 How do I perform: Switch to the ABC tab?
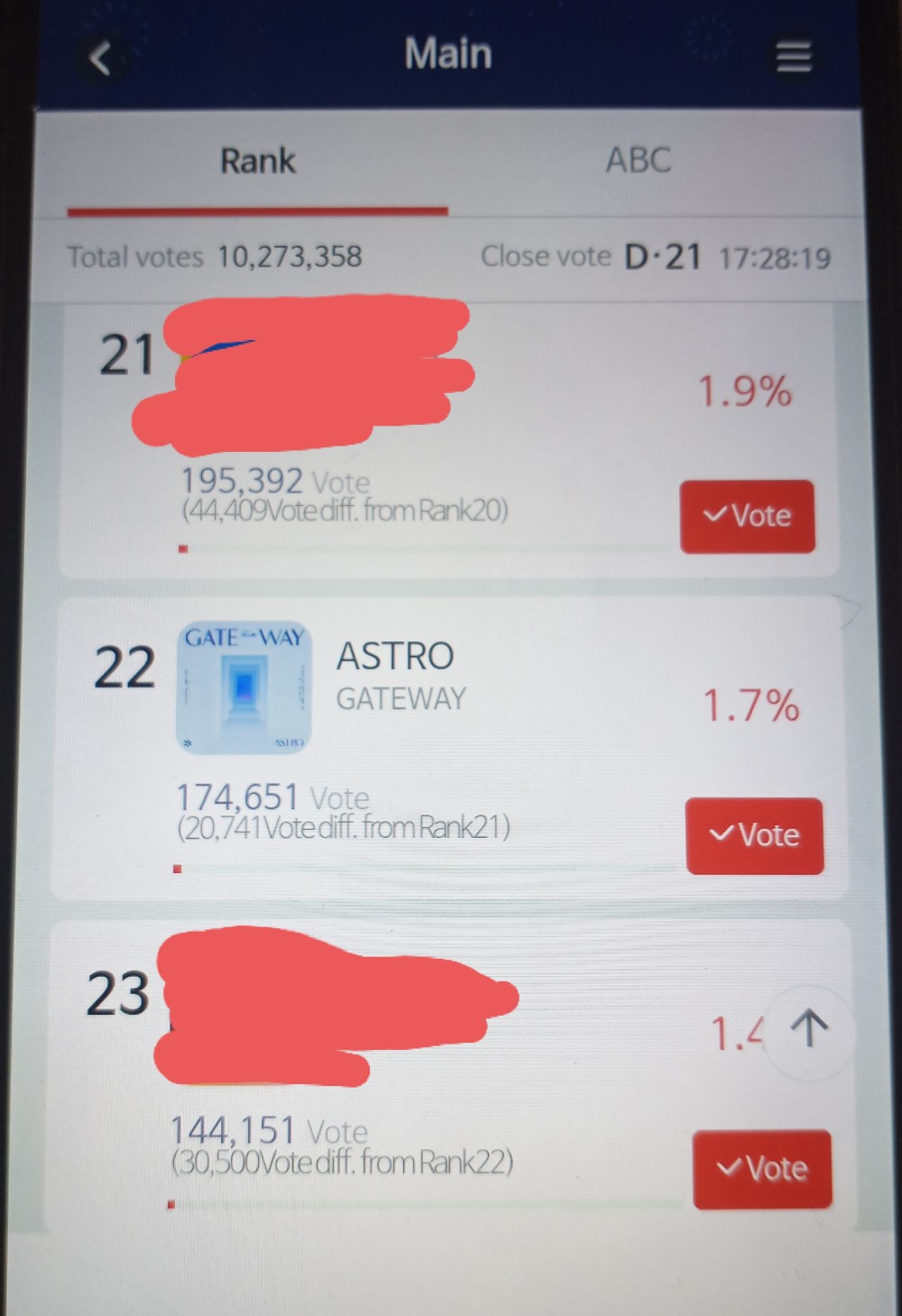click(638, 161)
